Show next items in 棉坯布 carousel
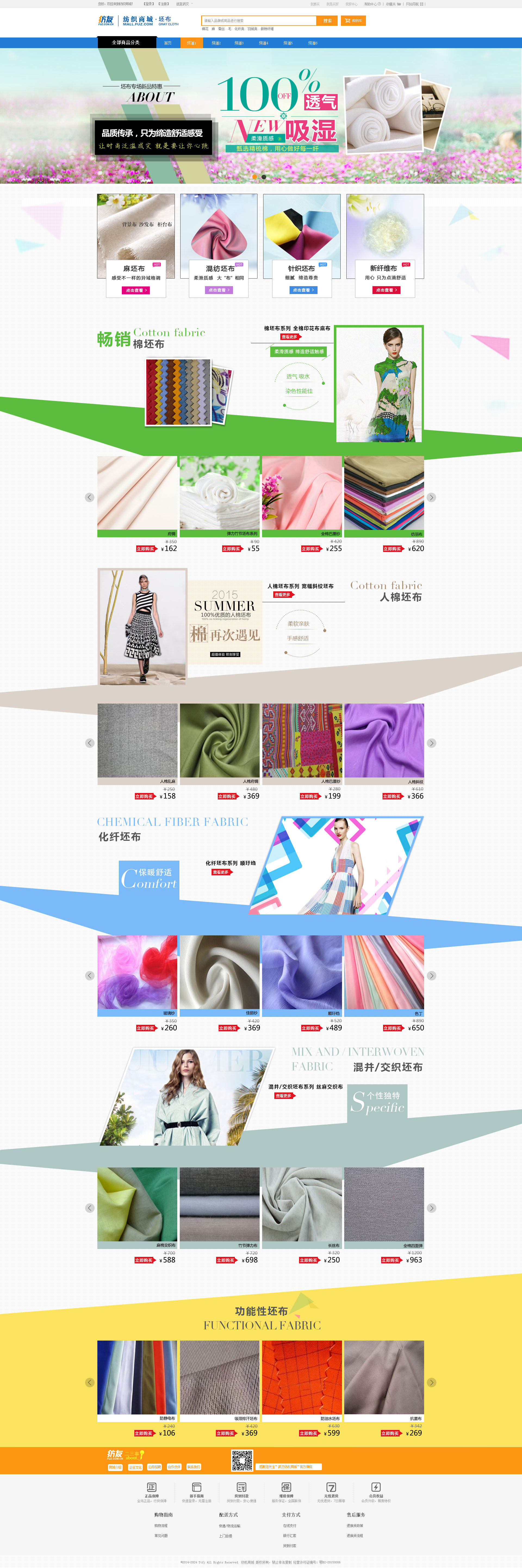The width and height of the screenshot is (522, 1568). tap(431, 497)
